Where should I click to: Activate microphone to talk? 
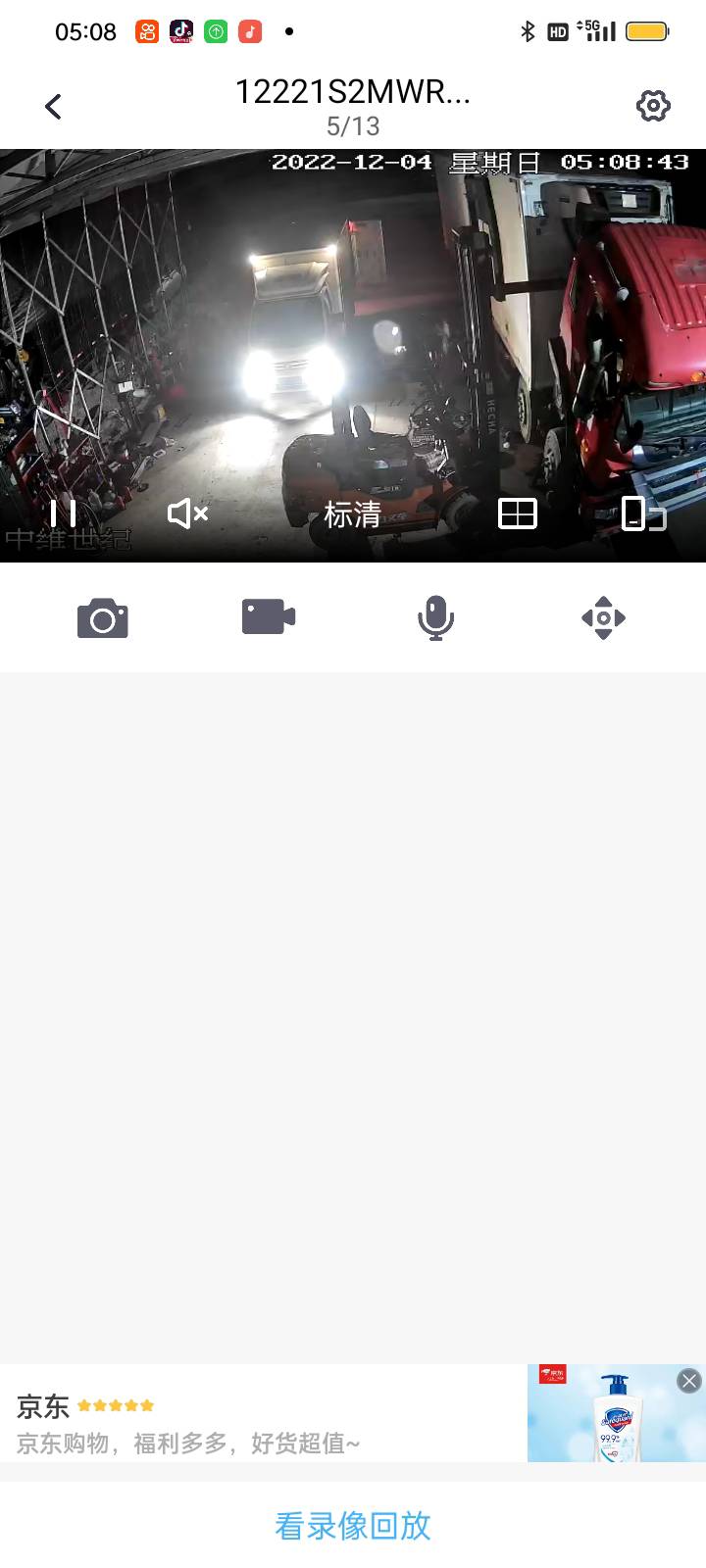(435, 618)
